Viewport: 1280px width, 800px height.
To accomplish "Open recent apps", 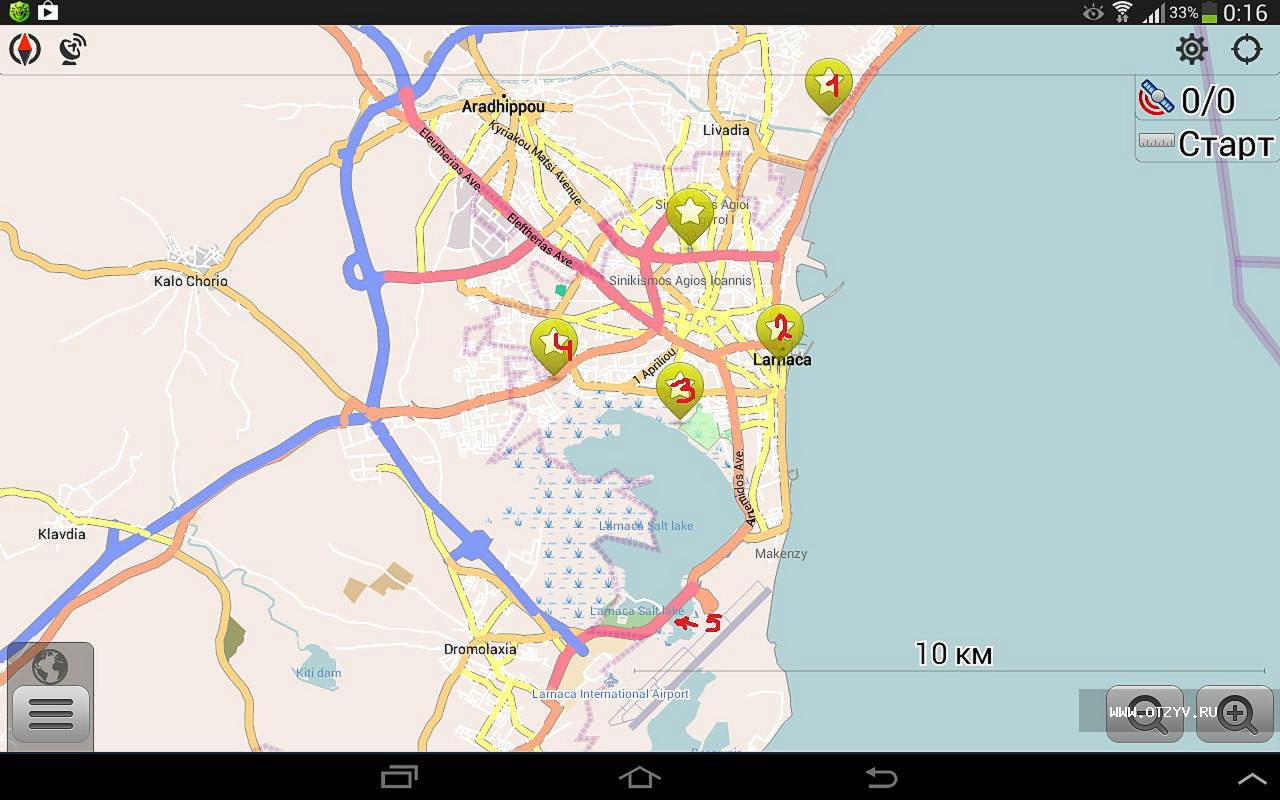I will point(400,777).
